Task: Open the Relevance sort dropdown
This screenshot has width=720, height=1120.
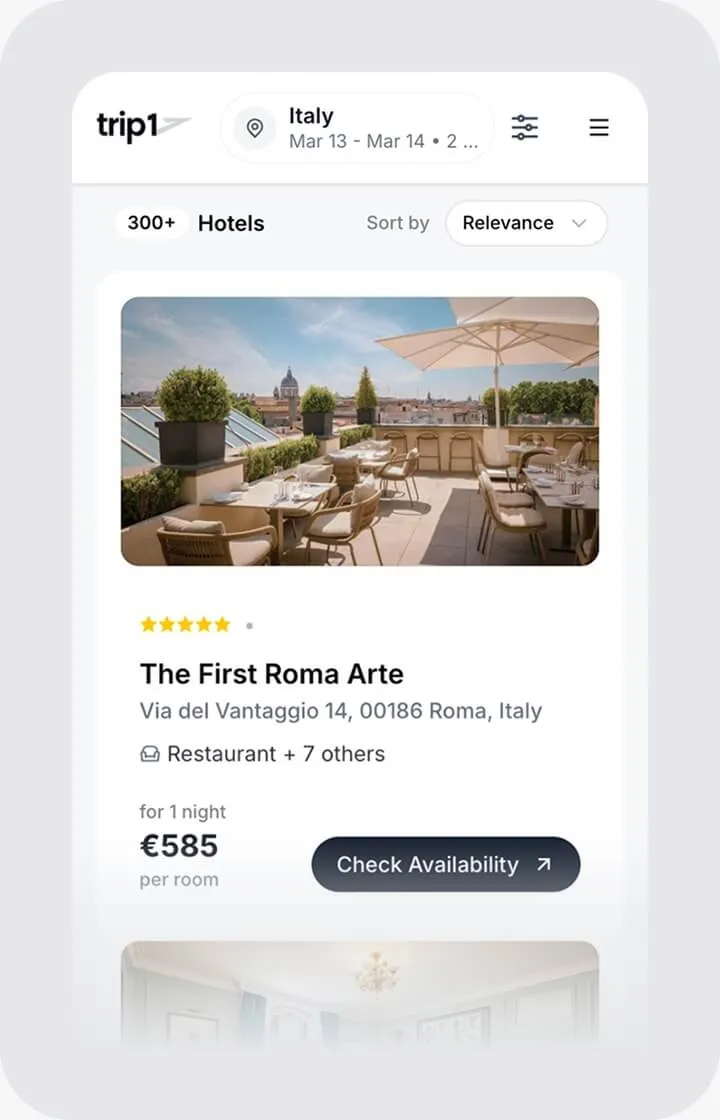Action: (x=526, y=223)
